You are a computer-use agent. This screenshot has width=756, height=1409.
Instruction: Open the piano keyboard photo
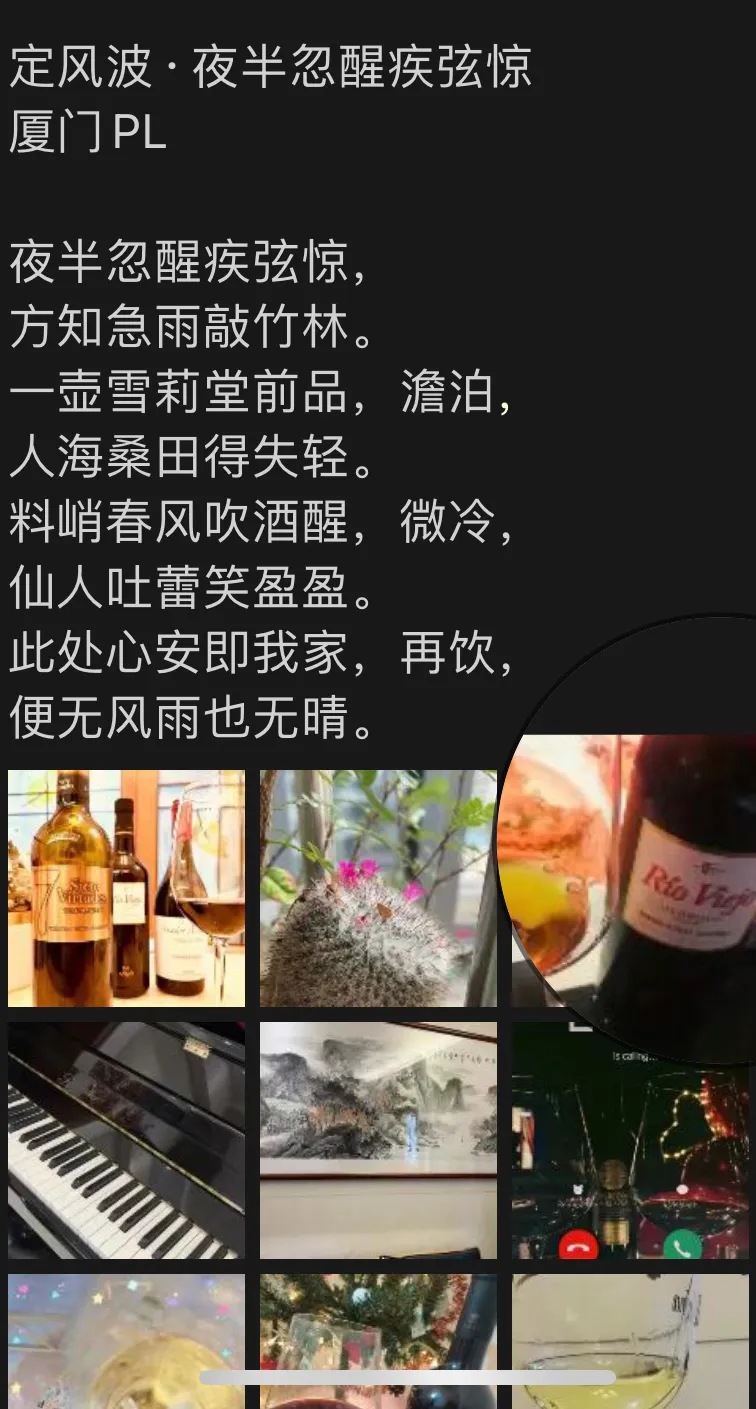click(x=126, y=1140)
